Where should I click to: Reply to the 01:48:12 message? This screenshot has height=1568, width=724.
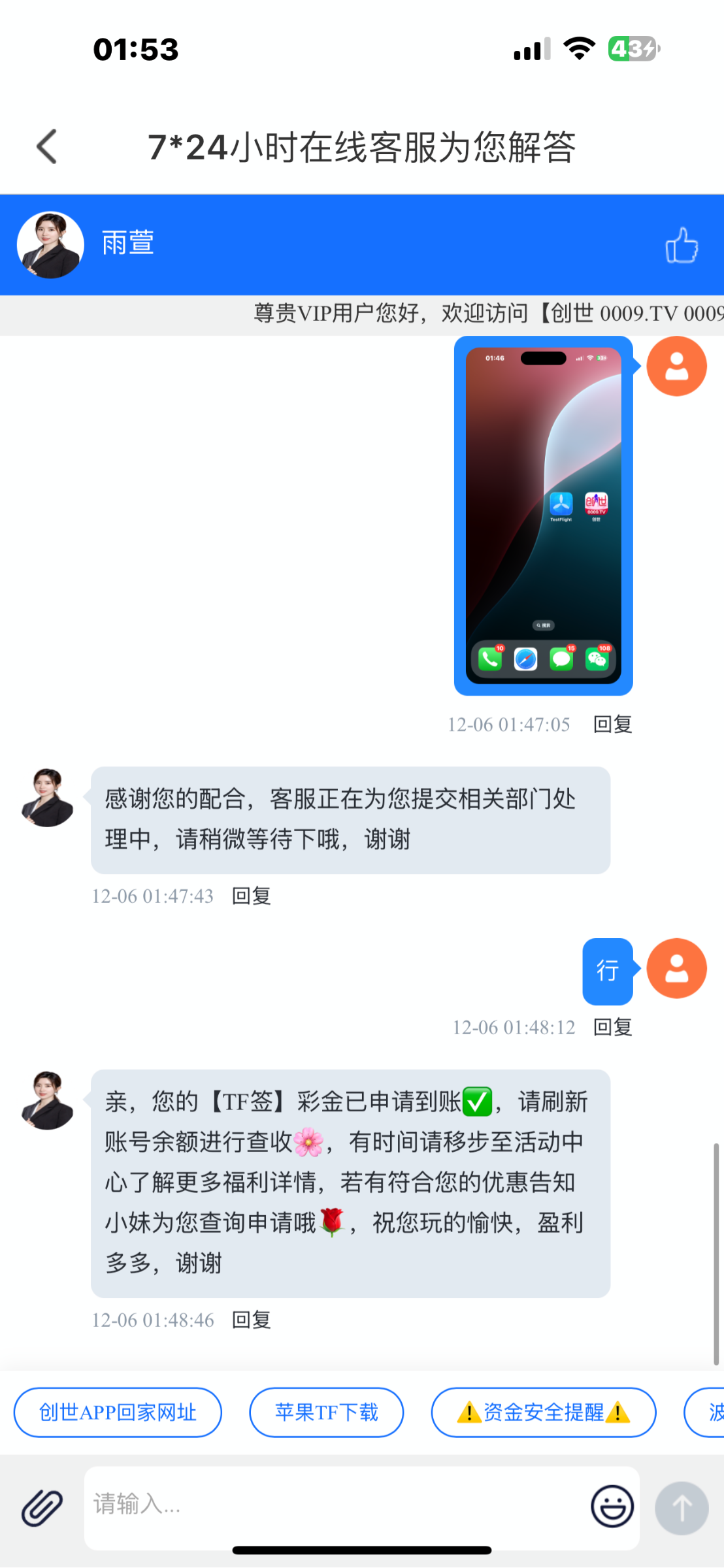coord(612,1028)
